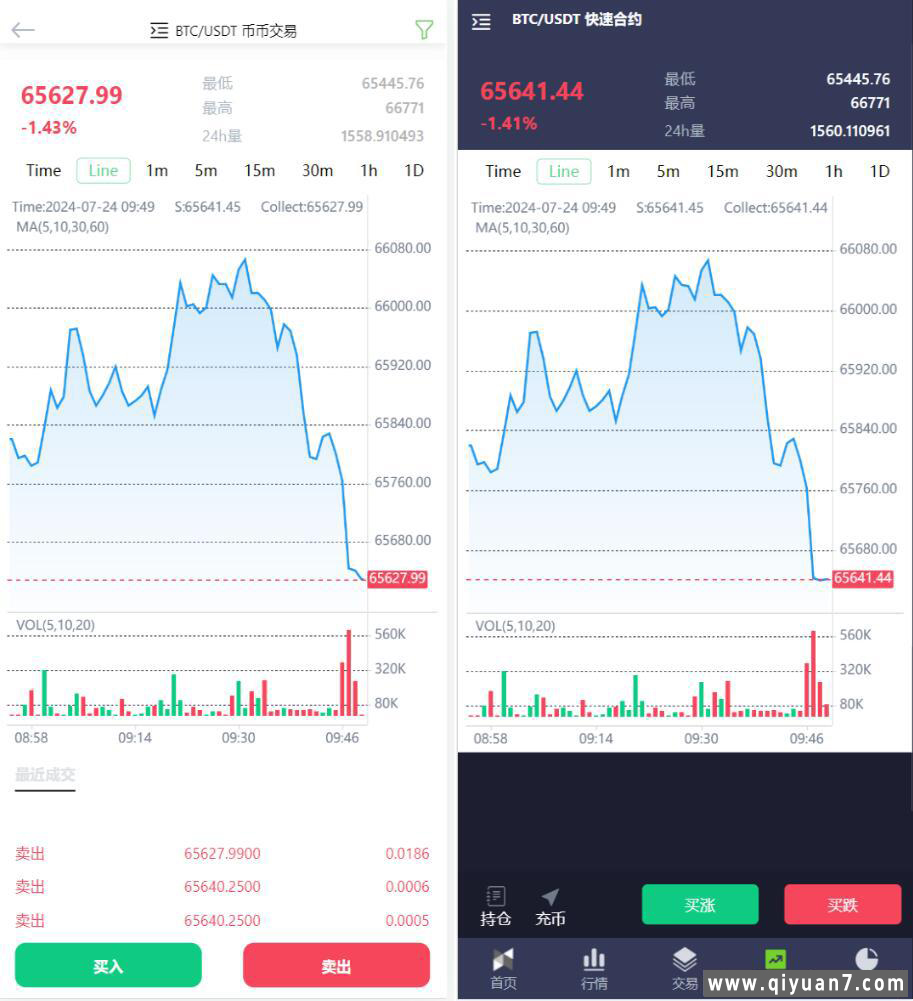
Task: Click the green chart icon in bottom navigation
Action: [775, 959]
